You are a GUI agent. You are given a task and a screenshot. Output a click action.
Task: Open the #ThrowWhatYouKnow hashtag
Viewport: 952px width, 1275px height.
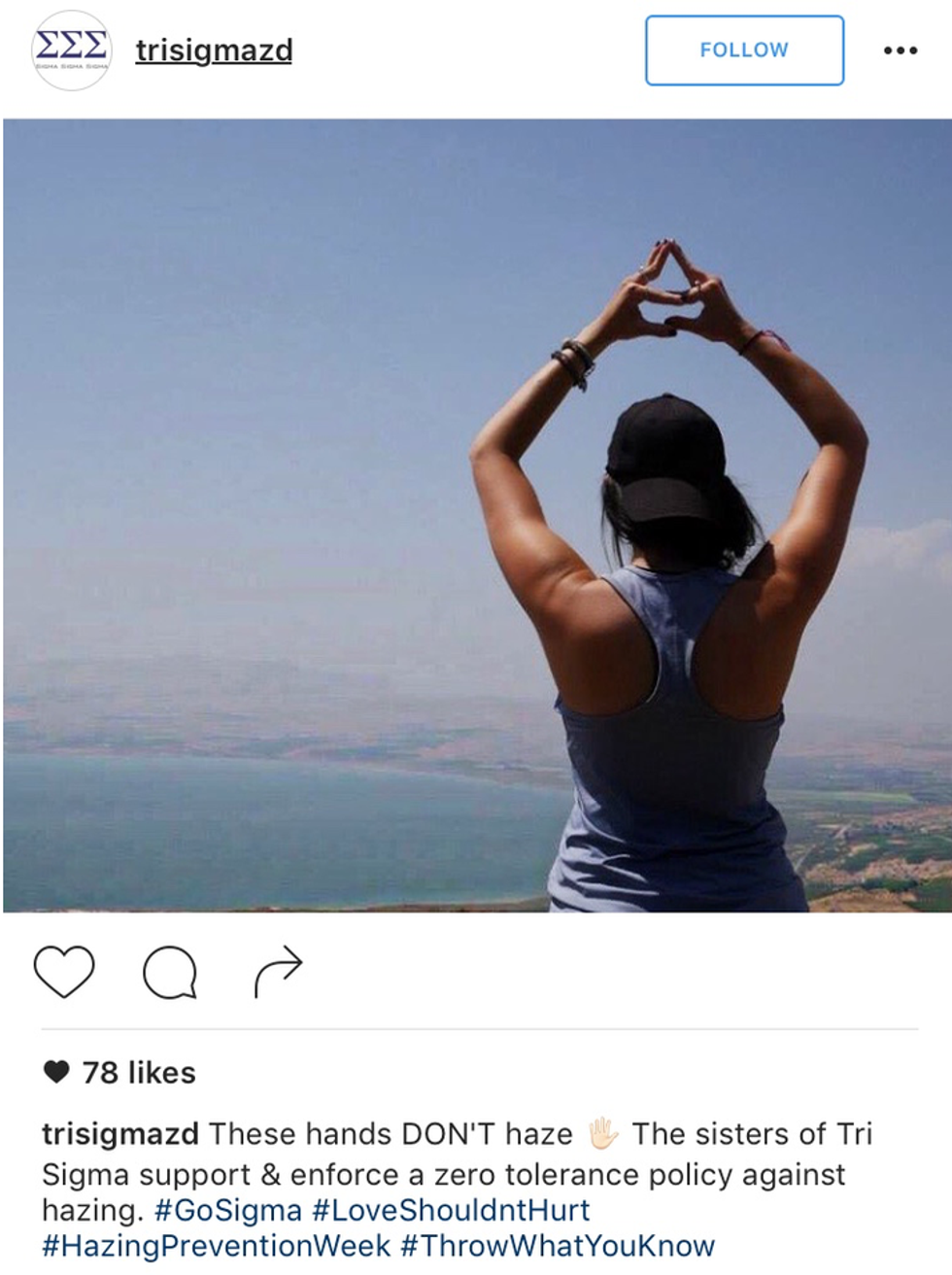pyautogui.click(x=558, y=1246)
